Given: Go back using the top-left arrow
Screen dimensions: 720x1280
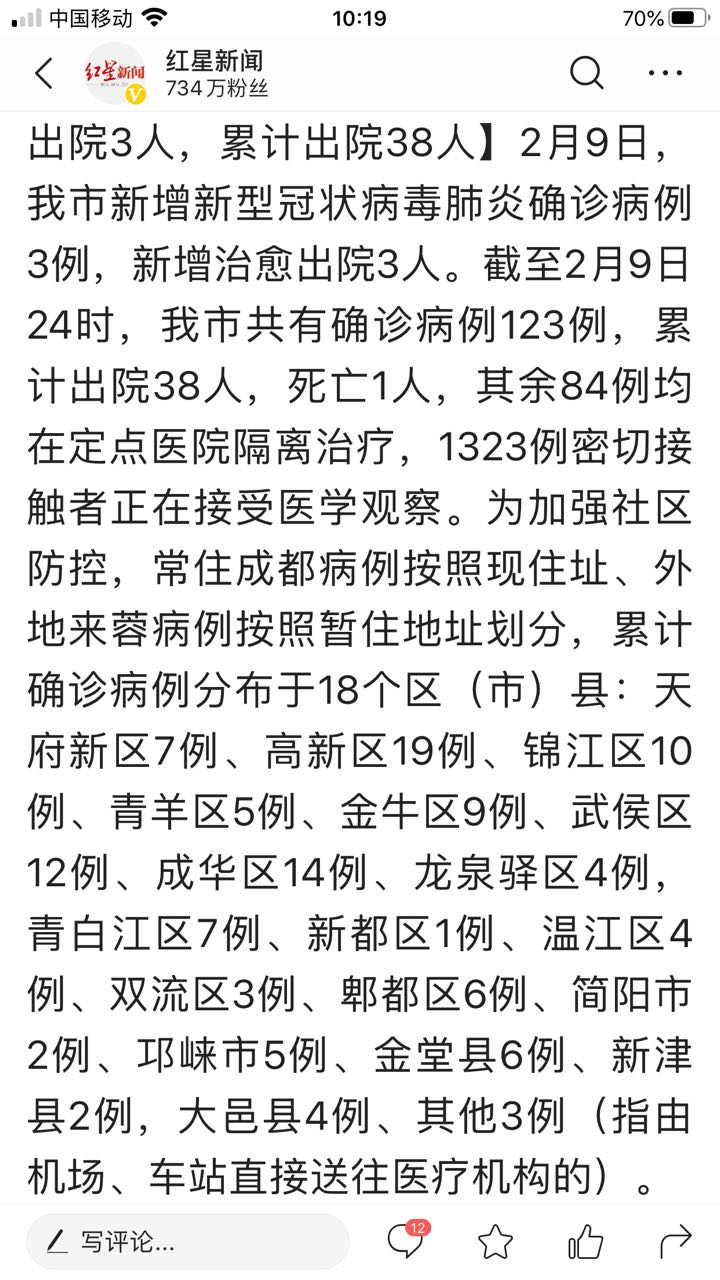Looking at the screenshot, I should coord(43,73).
